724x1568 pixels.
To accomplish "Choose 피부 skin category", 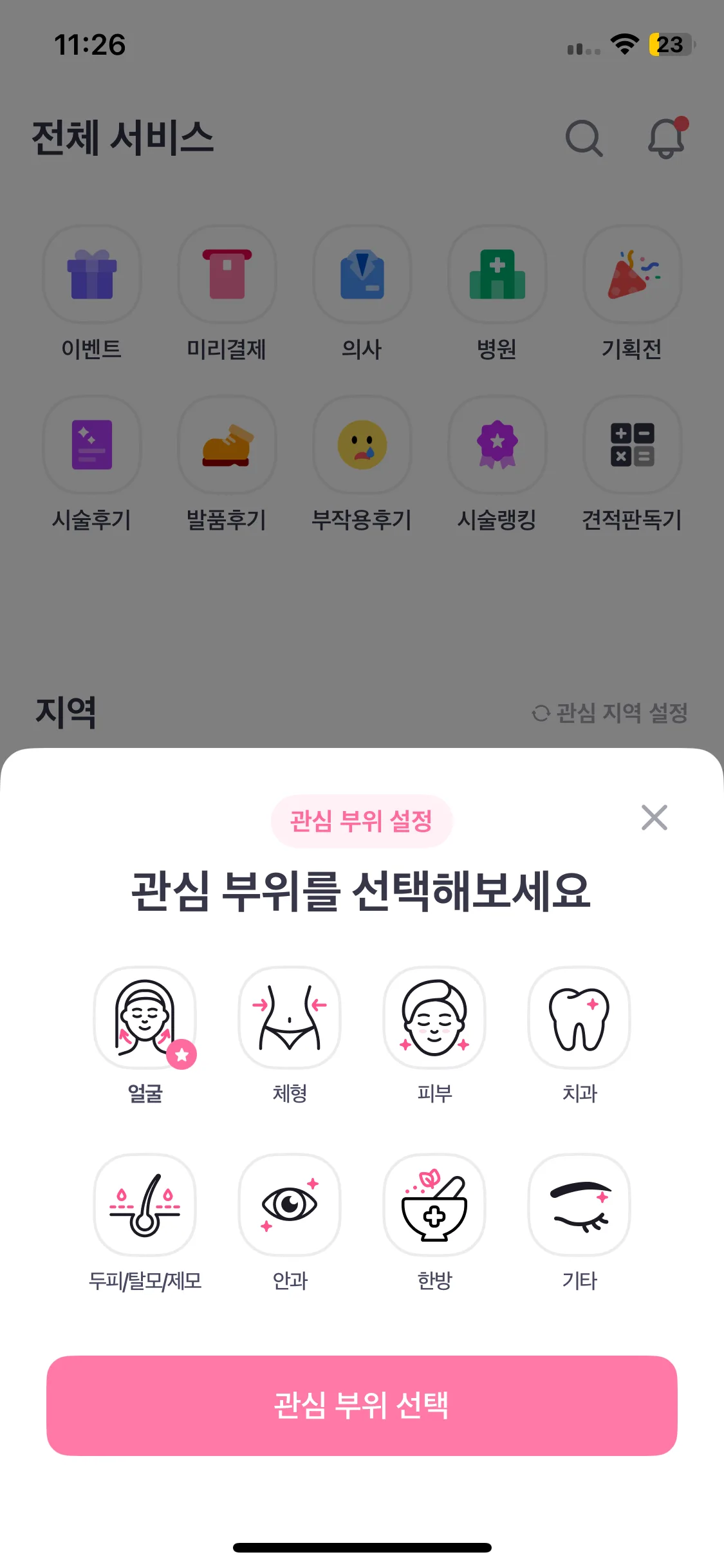I will pyautogui.click(x=434, y=1018).
